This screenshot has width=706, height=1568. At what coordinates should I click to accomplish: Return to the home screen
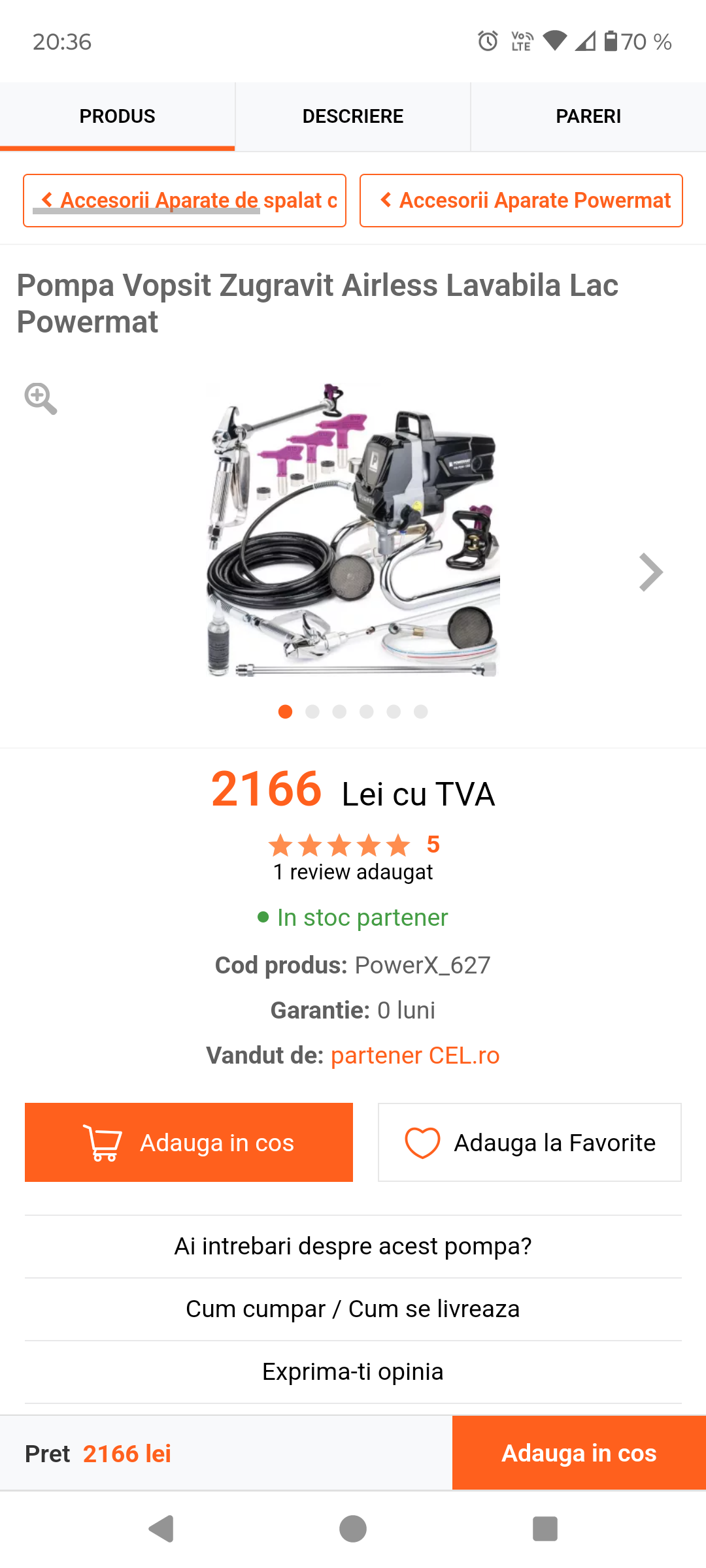click(x=353, y=1529)
